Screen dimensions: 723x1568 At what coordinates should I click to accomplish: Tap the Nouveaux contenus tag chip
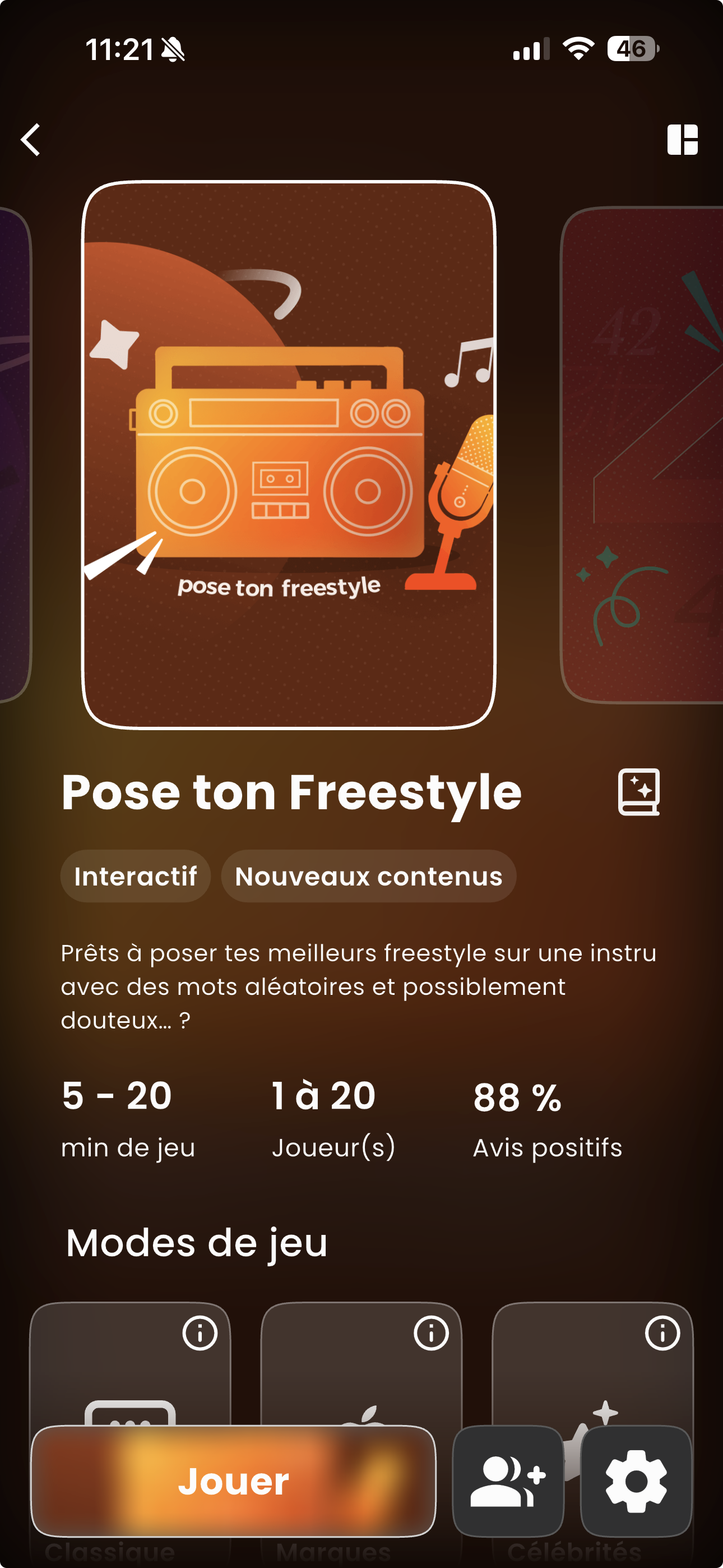pyautogui.click(x=368, y=877)
